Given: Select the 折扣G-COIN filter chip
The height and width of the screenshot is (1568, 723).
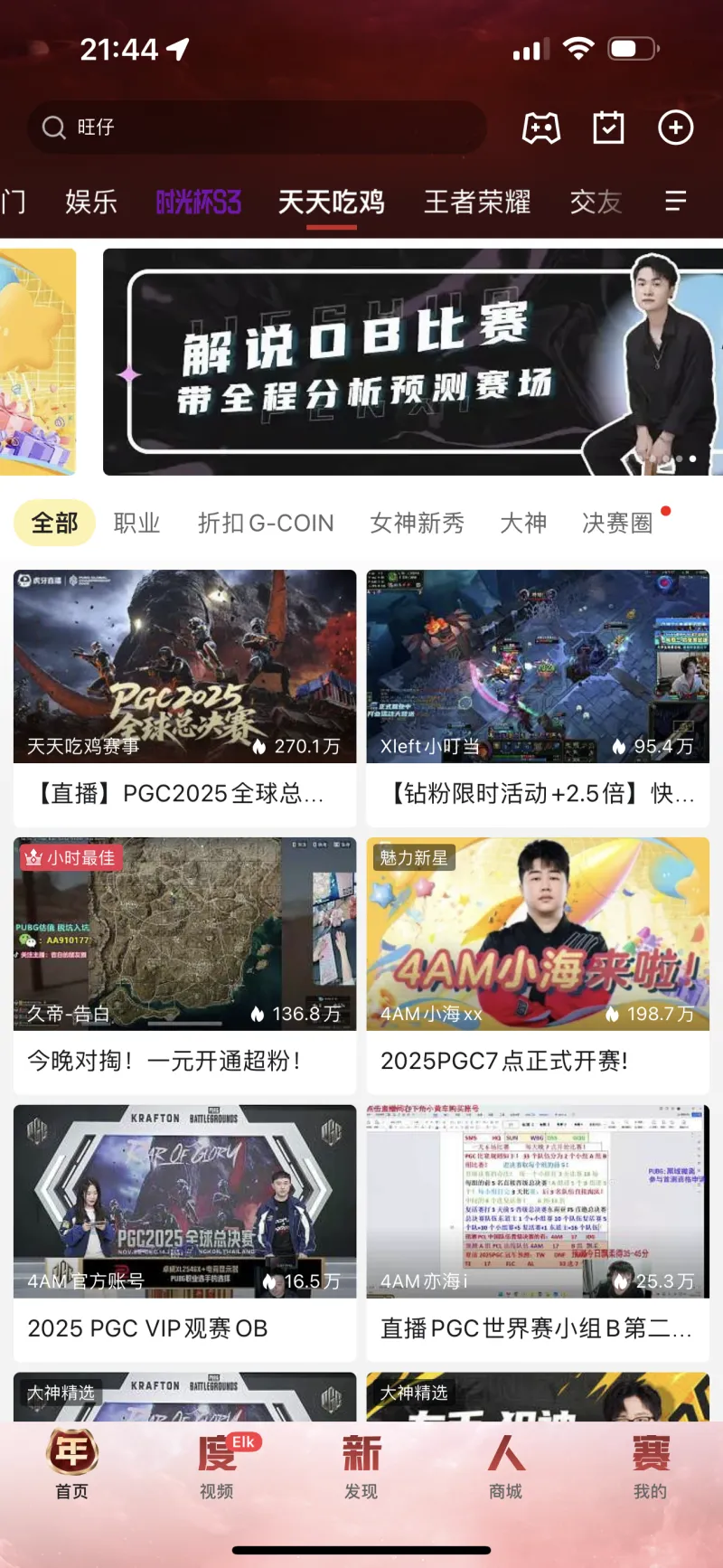Looking at the screenshot, I should pos(266,523).
